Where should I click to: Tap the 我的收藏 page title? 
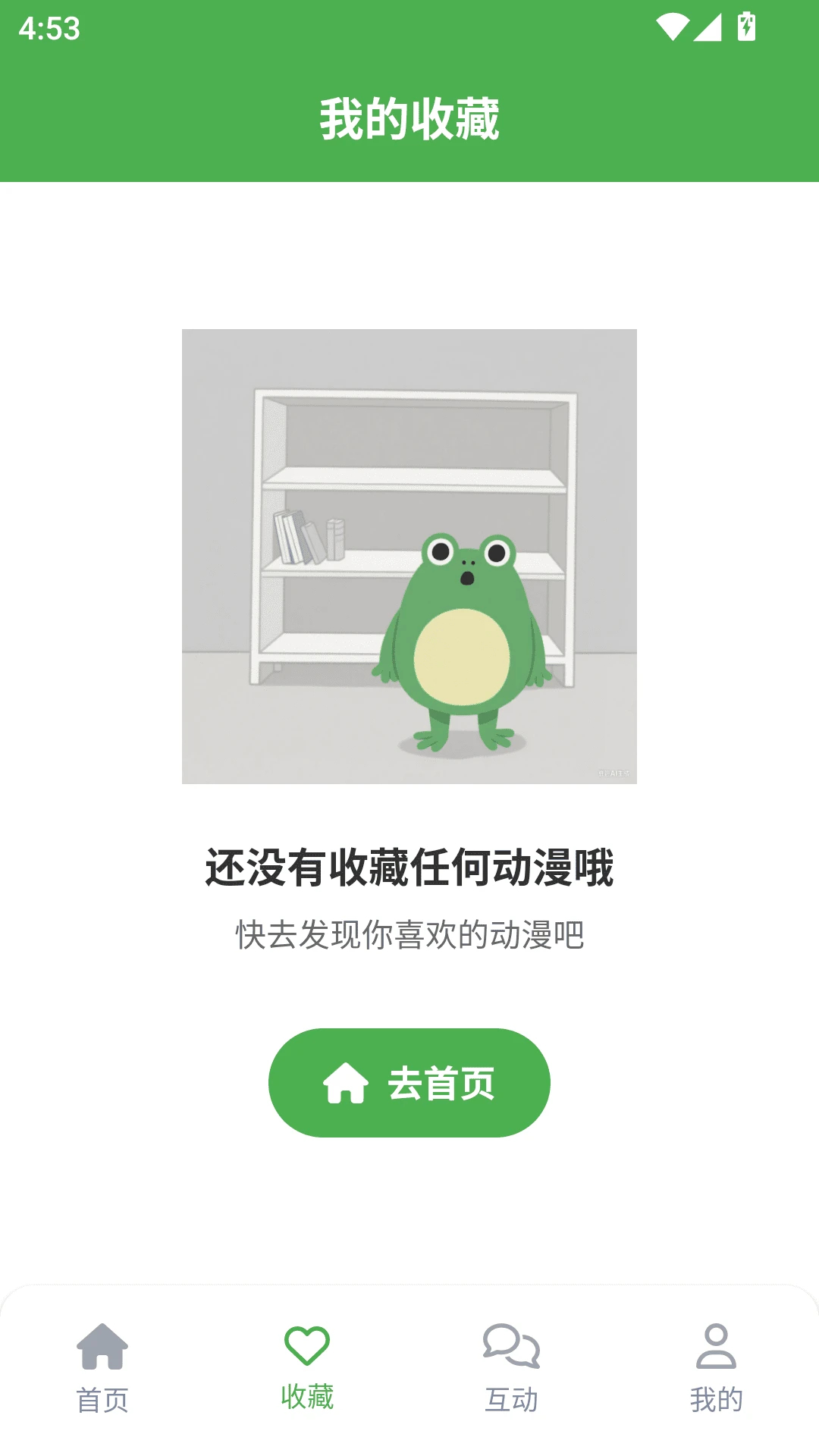(x=409, y=115)
